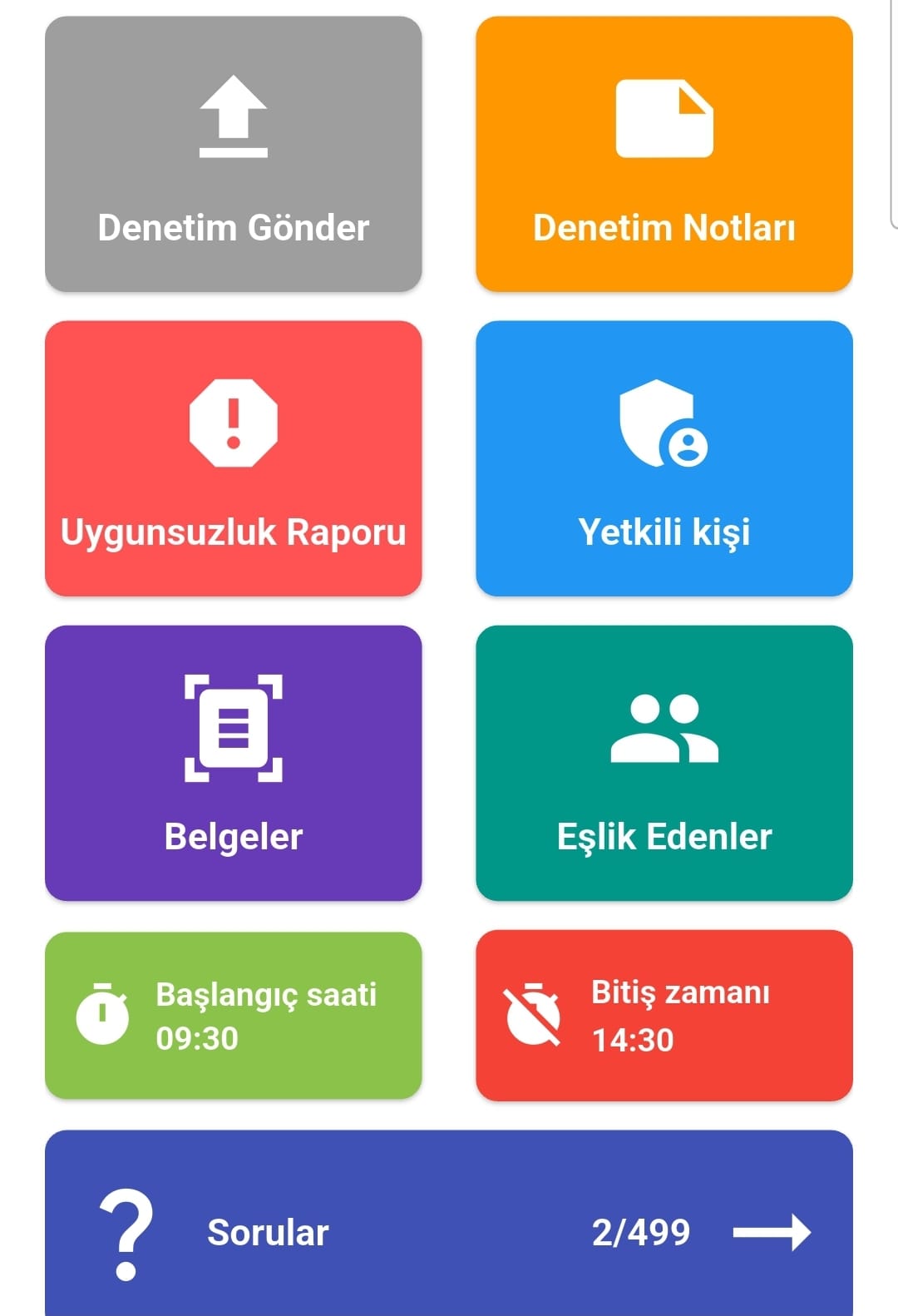Set the Başlangıç saati time
The height and width of the screenshot is (1316, 898).
233,1016
